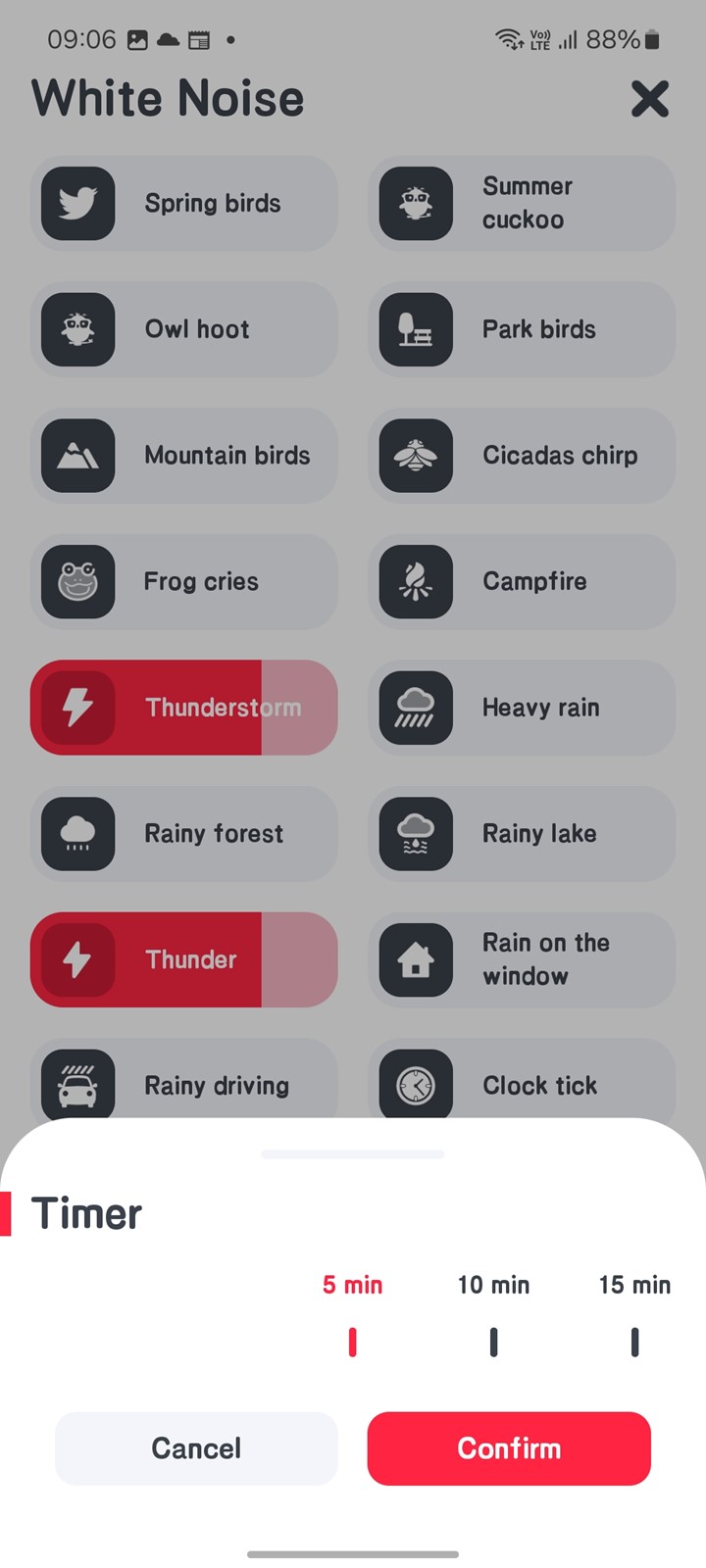Close the White Noise screen
The width and height of the screenshot is (706, 1568).
[x=650, y=99]
